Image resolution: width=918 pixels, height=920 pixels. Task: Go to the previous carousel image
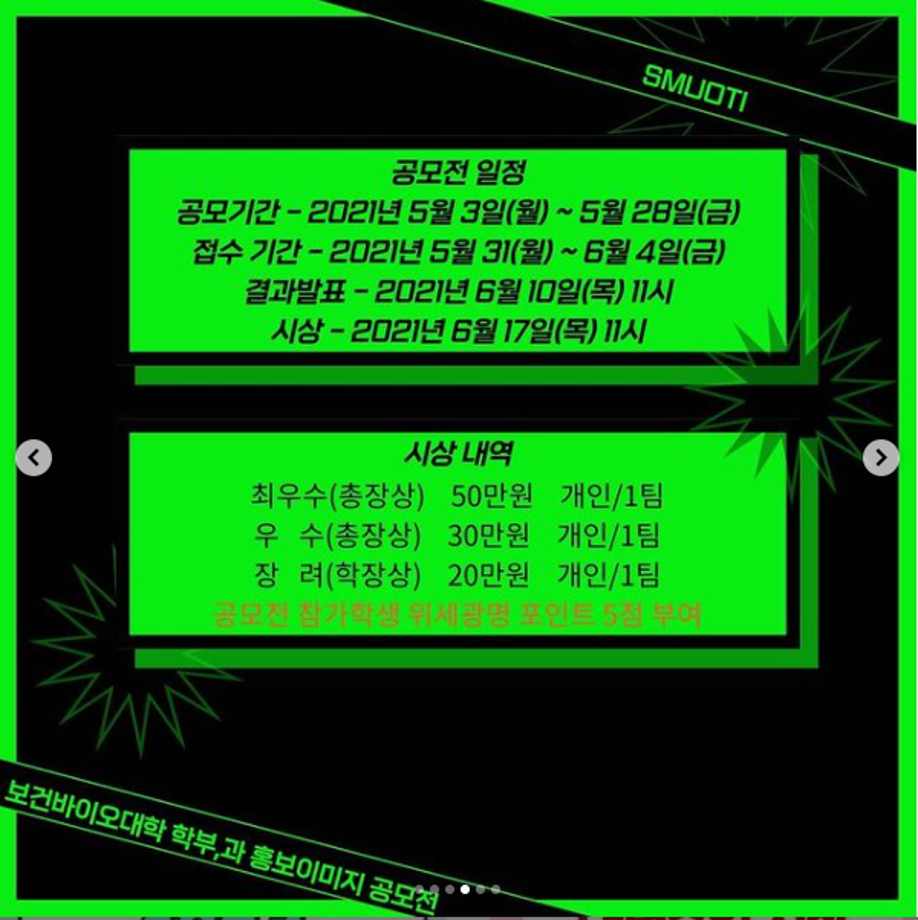point(33,458)
